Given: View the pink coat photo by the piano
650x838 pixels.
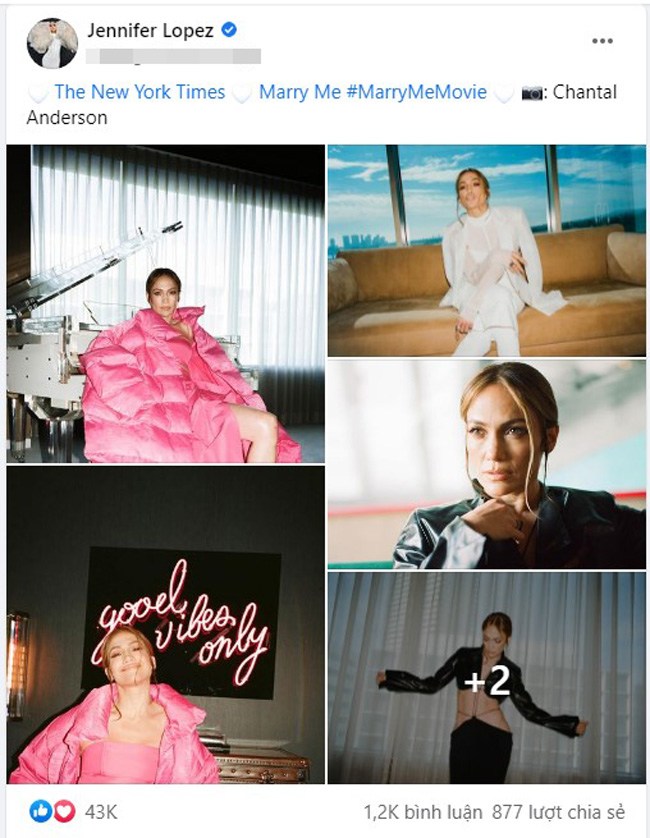Looking at the screenshot, I should coord(165,303).
